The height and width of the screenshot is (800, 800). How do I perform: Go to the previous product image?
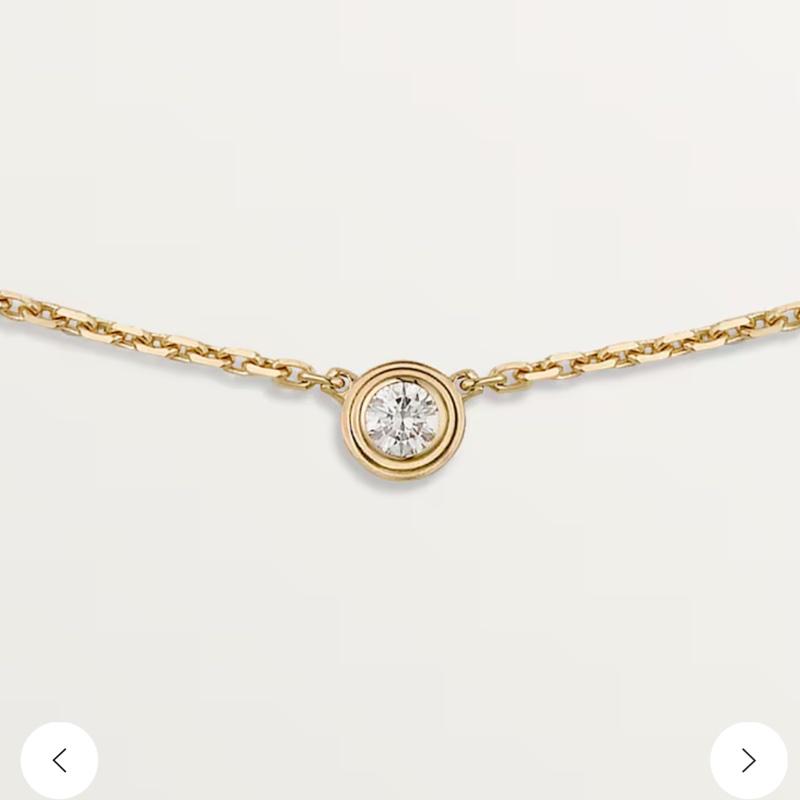pyautogui.click(x=59, y=760)
